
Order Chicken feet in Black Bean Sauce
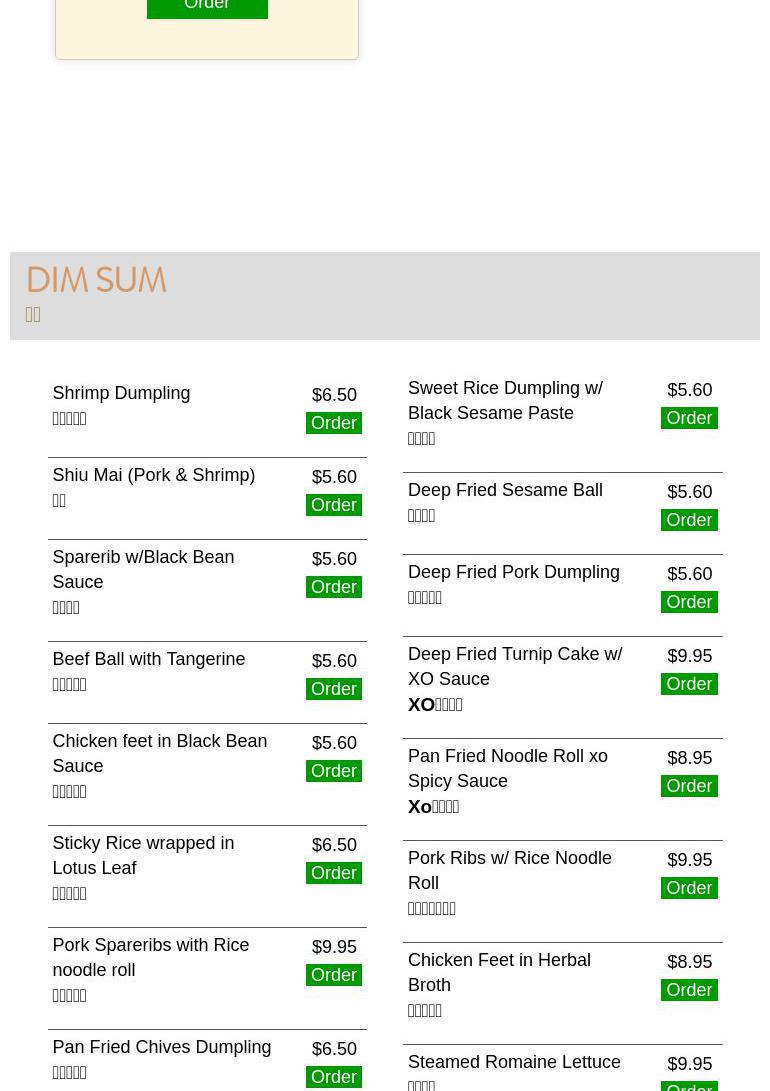tap(333, 771)
